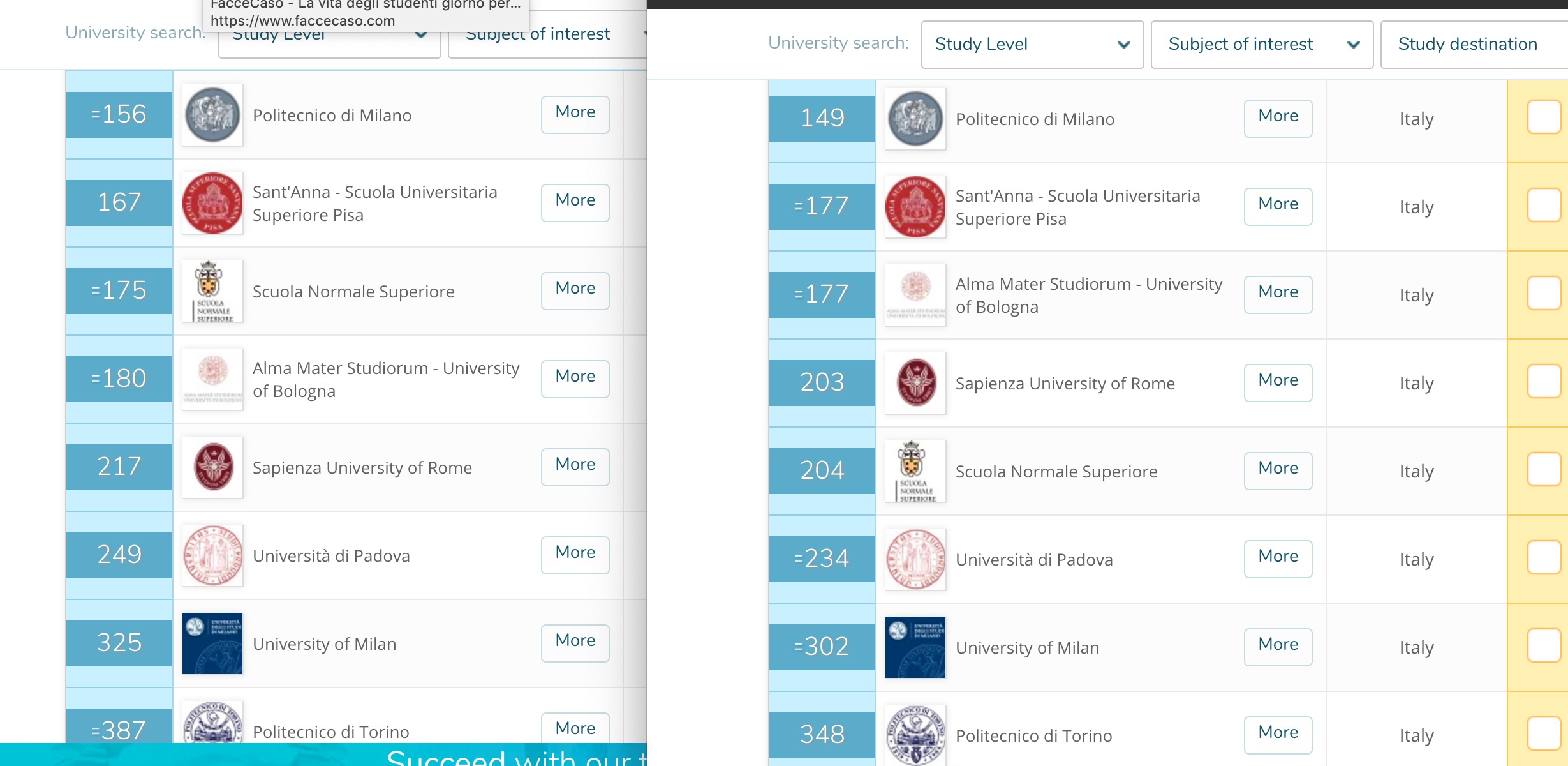This screenshot has width=1568, height=766.
Task: Check the box for Politecnico di Milano row
Action: [x=1544, y=117]
